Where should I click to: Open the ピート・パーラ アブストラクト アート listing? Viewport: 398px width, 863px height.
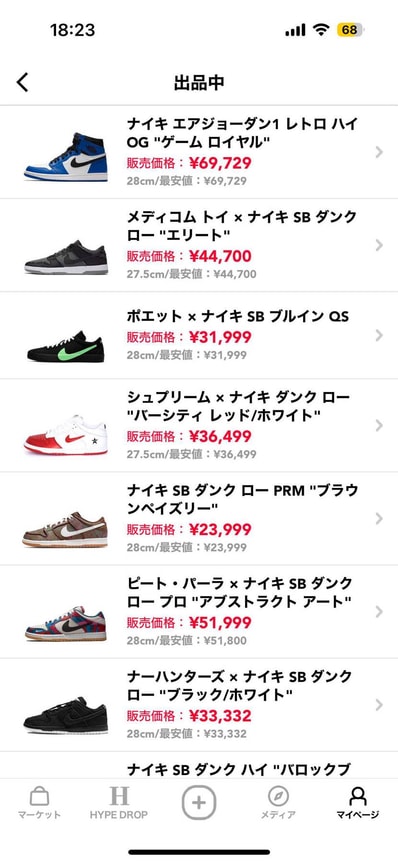[x=199, y=611]
